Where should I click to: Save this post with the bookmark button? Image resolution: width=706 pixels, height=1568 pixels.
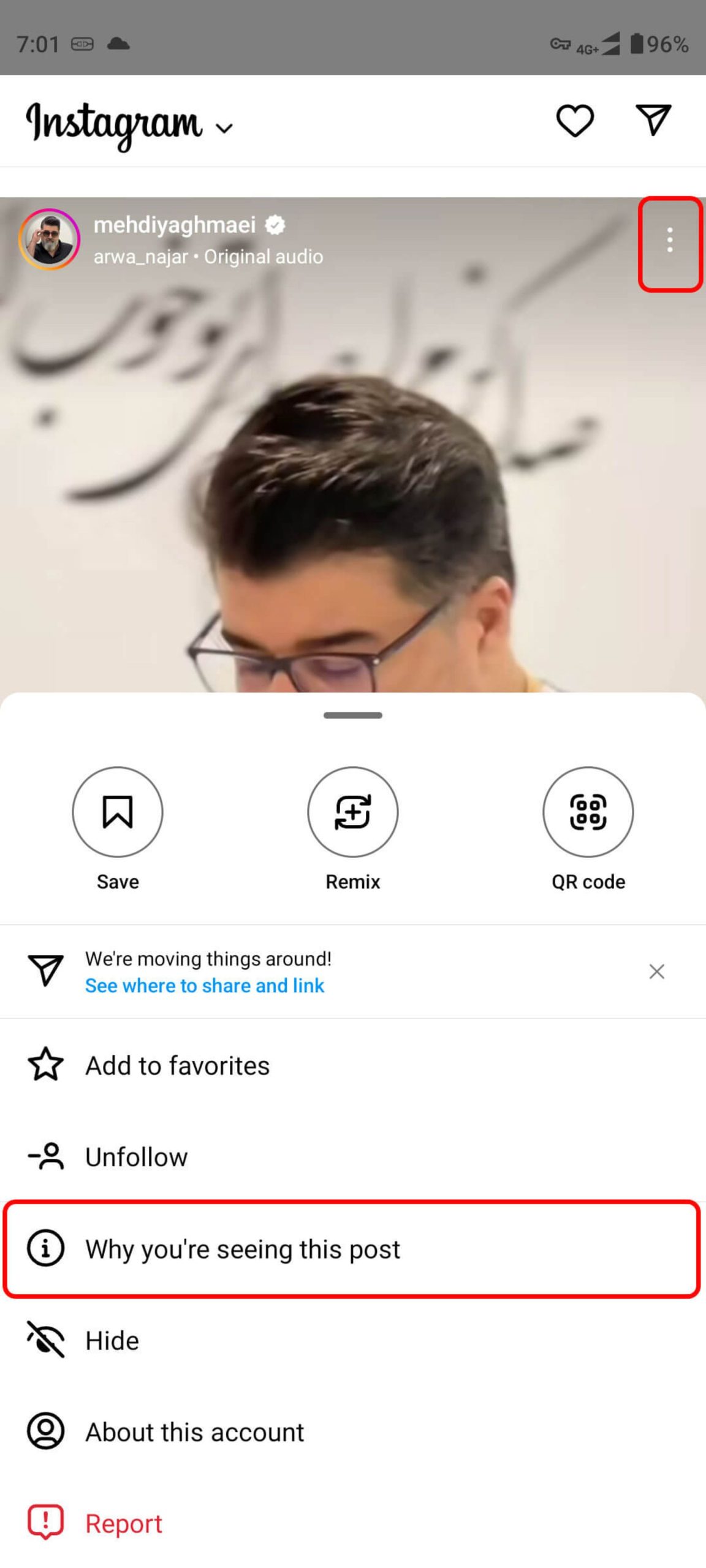point(117,812)
